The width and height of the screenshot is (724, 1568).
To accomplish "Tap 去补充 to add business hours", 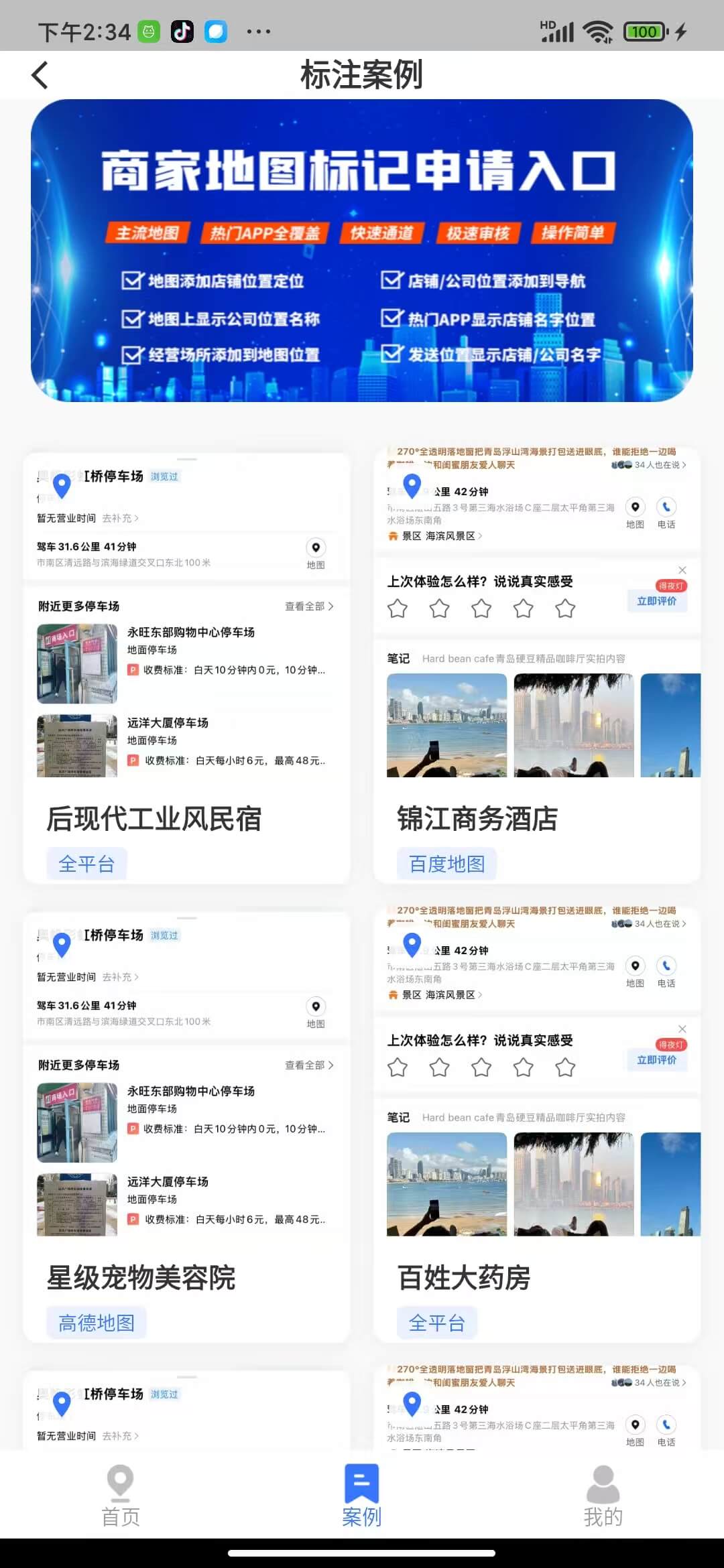I will click(119, 518).
